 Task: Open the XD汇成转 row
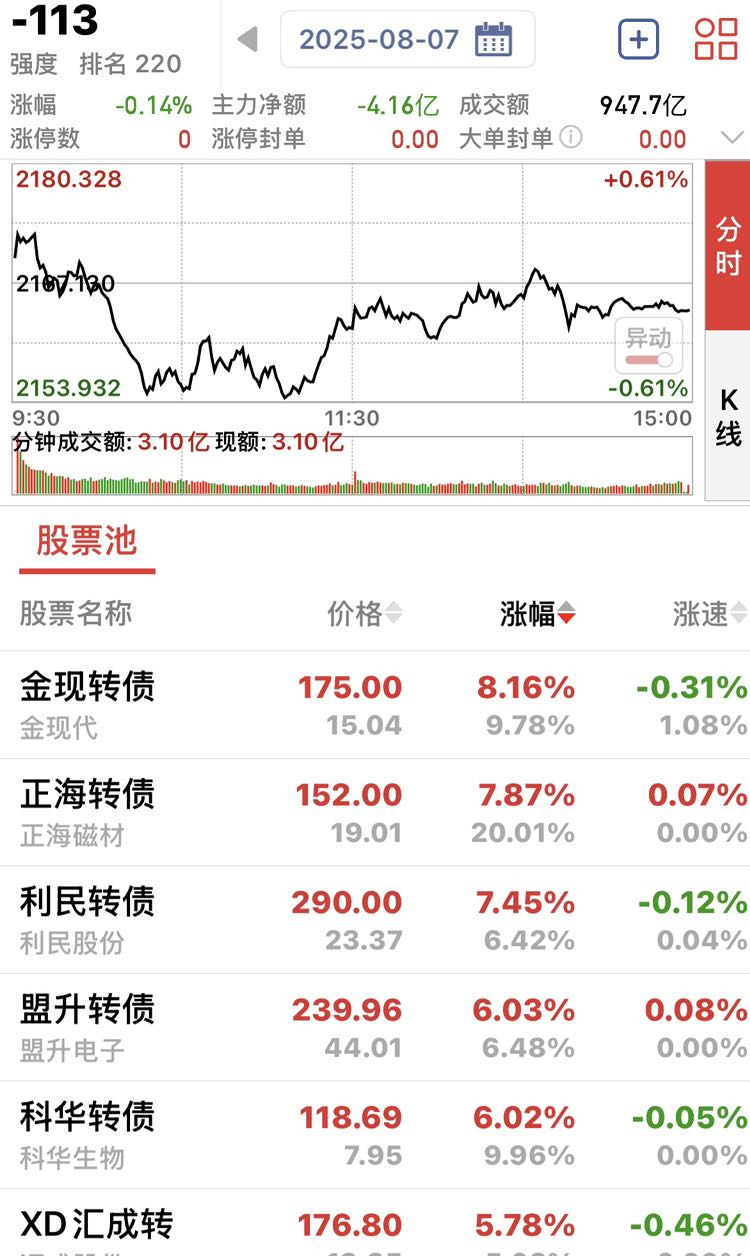coord(375,1223)
